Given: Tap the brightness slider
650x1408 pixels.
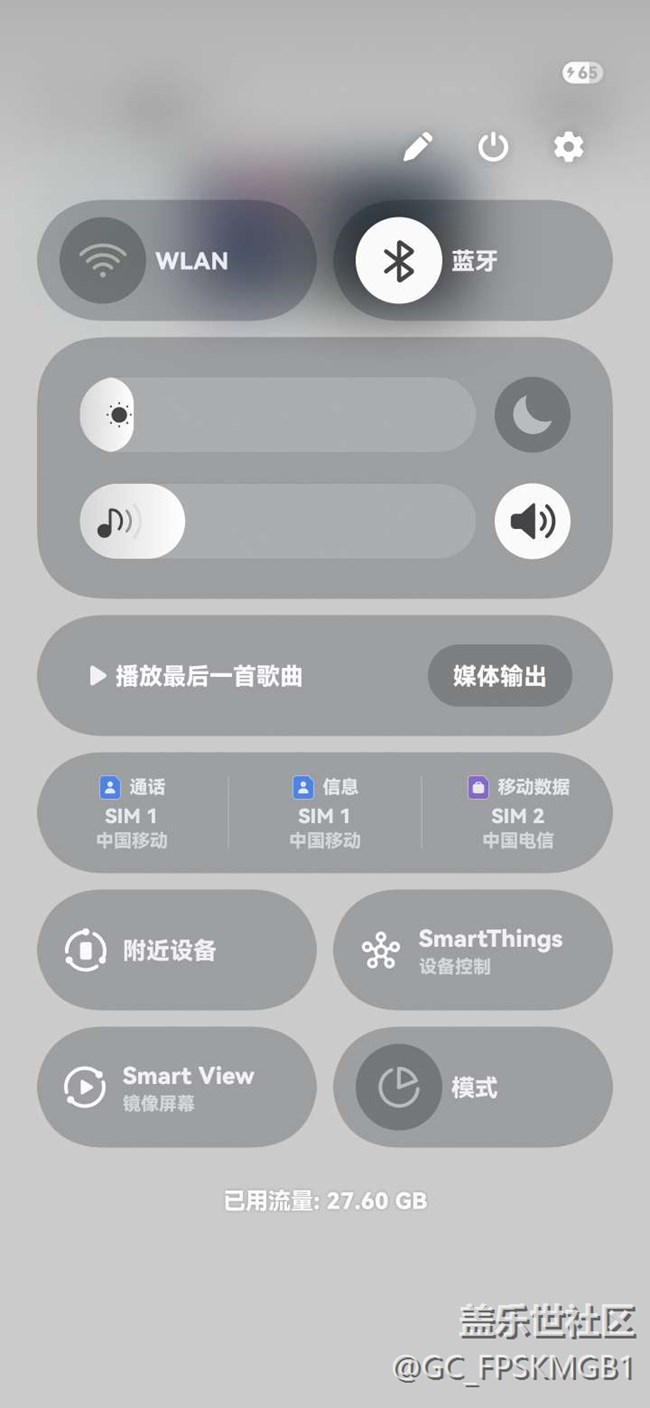Looking at the screenshot, I should coord(277,415).
